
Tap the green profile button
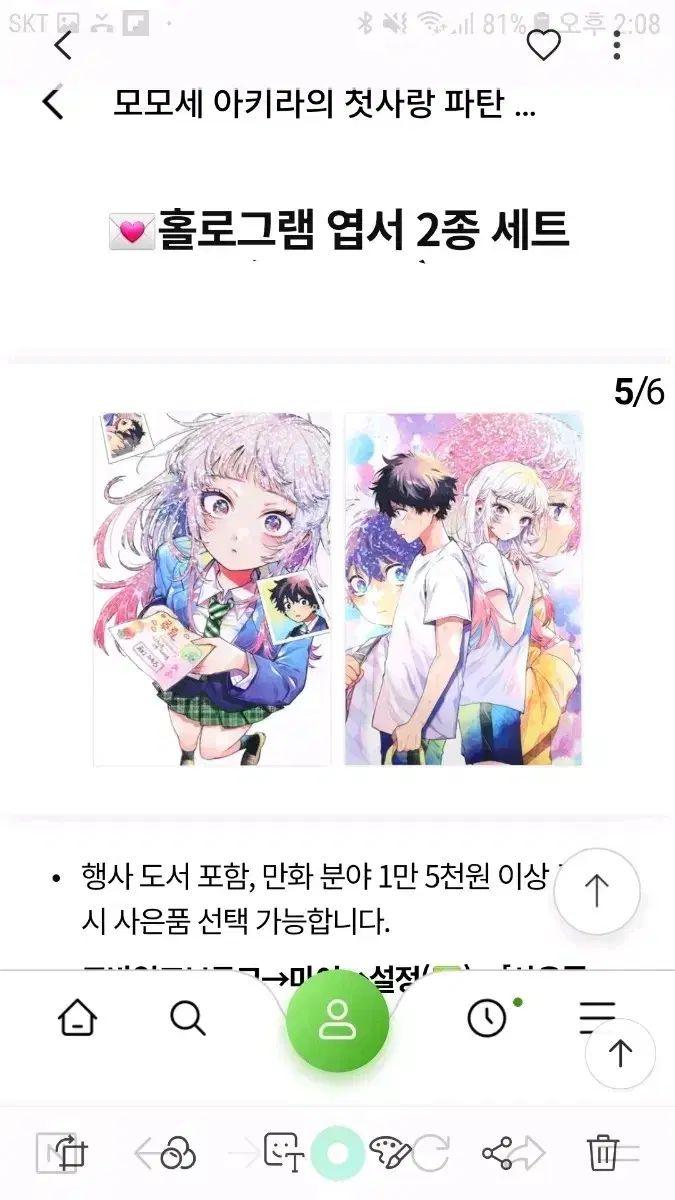(337, 1020)
